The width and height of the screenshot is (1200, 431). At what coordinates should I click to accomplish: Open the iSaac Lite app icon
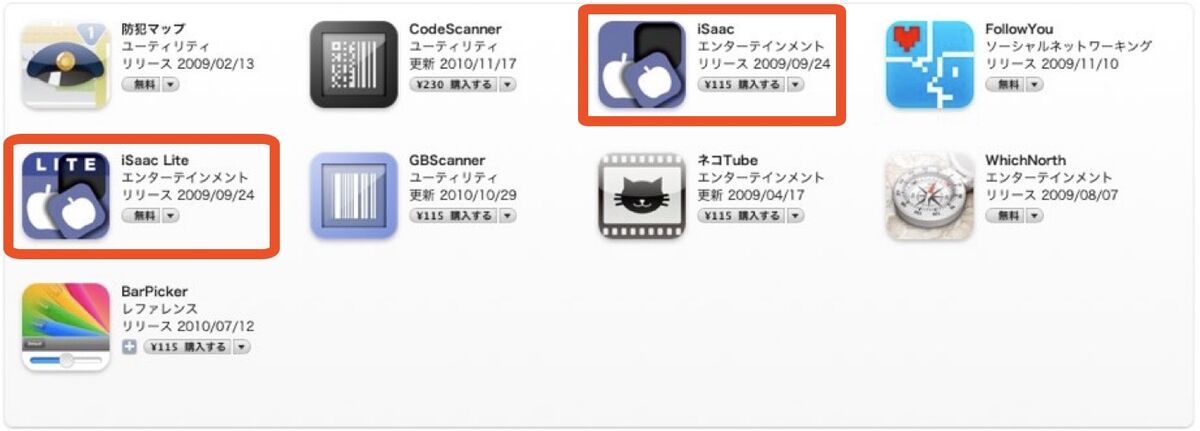pyautogui.click(x=65, y=195)
